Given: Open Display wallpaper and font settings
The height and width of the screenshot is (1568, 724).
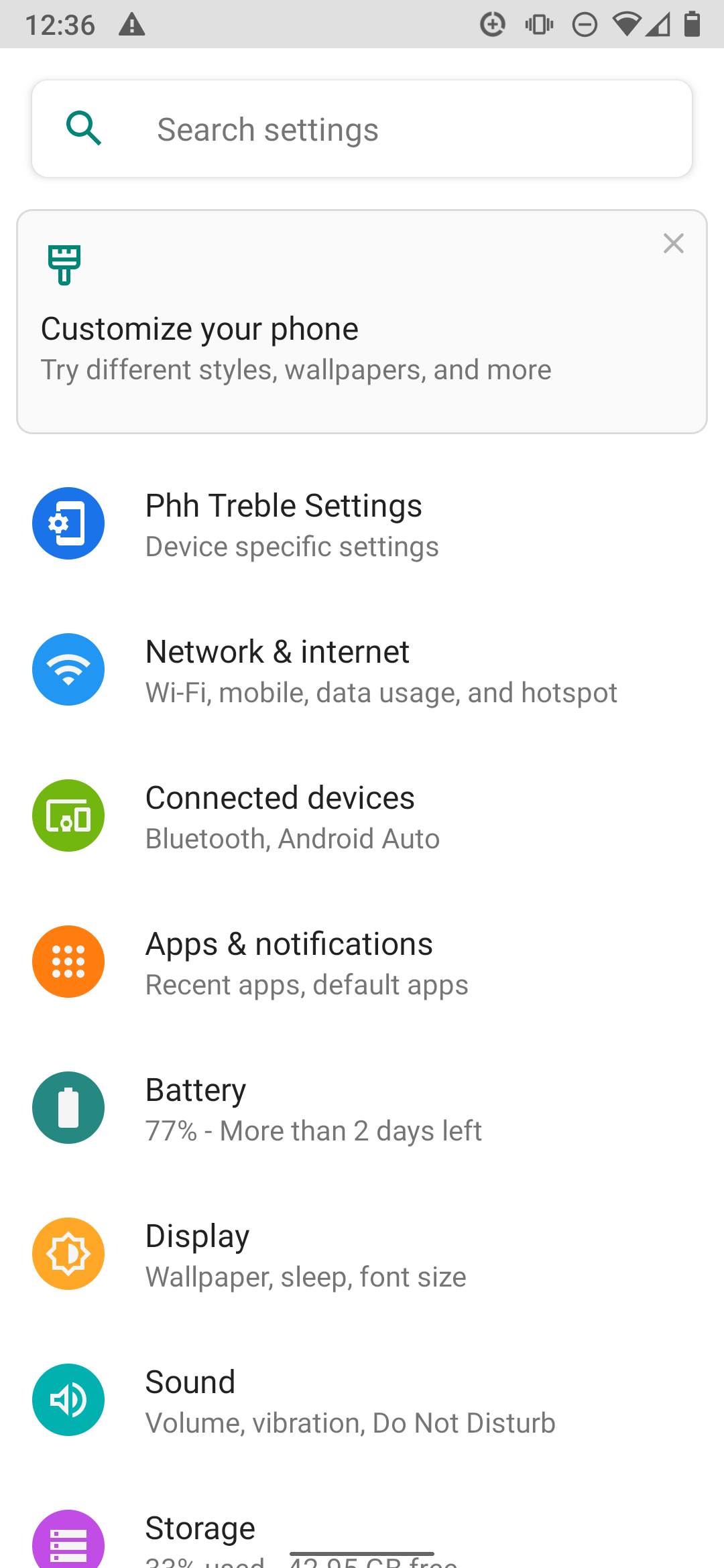Looking at the screenshot, I should (362, 1254).
